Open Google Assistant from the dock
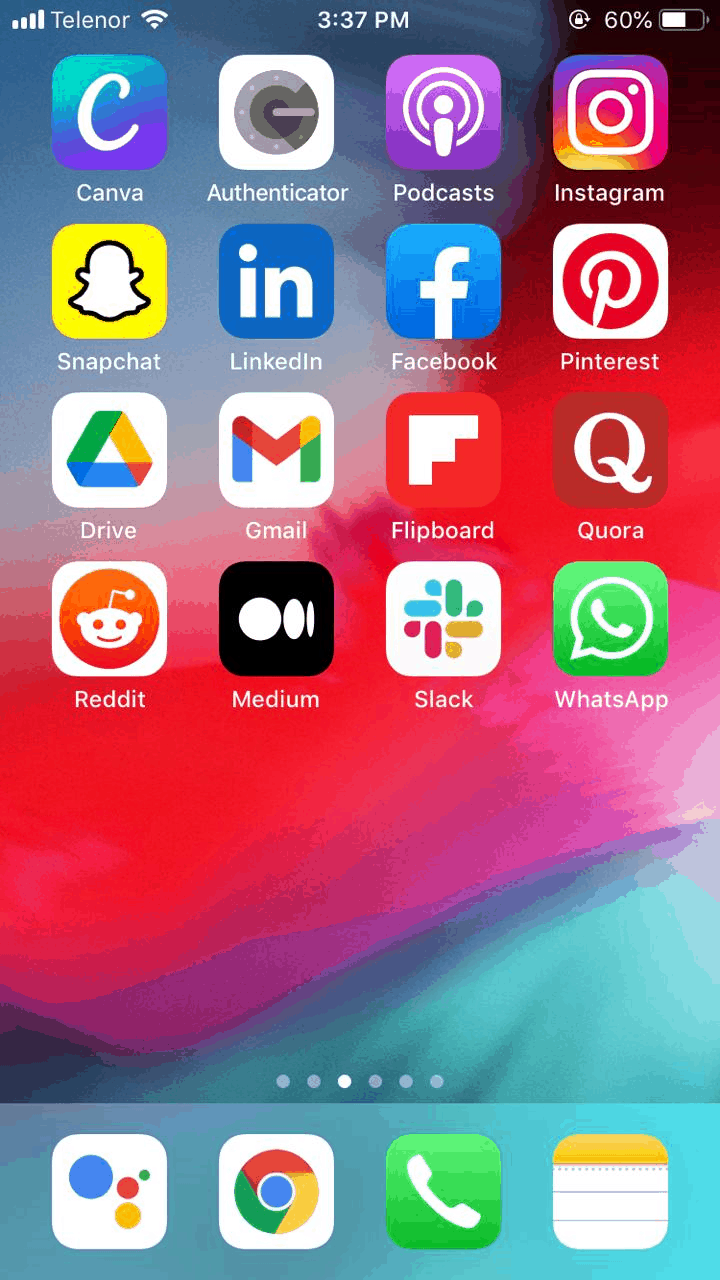Image resolution: width=720 pixels, height=1280 pixels. point(109,1191)
